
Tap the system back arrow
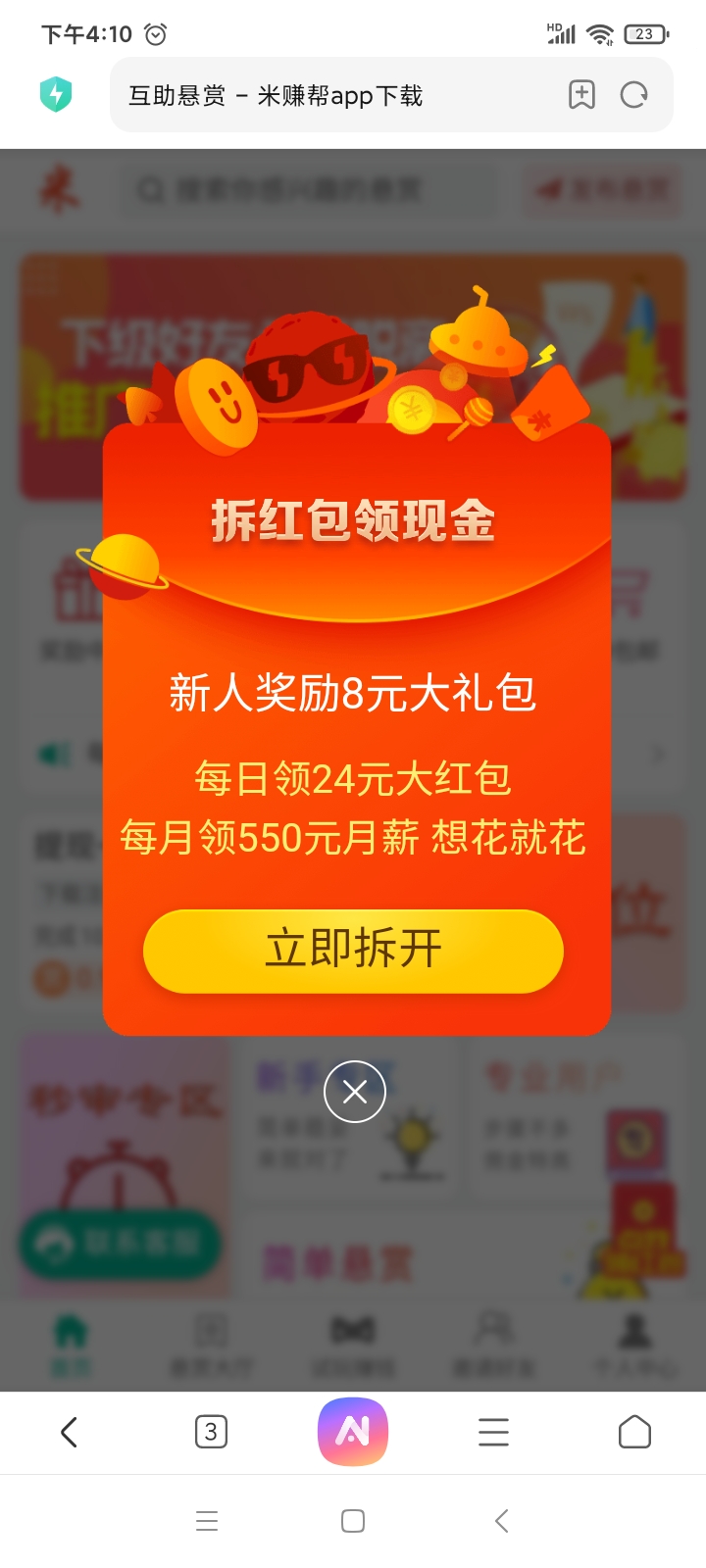click(501, 1521)
